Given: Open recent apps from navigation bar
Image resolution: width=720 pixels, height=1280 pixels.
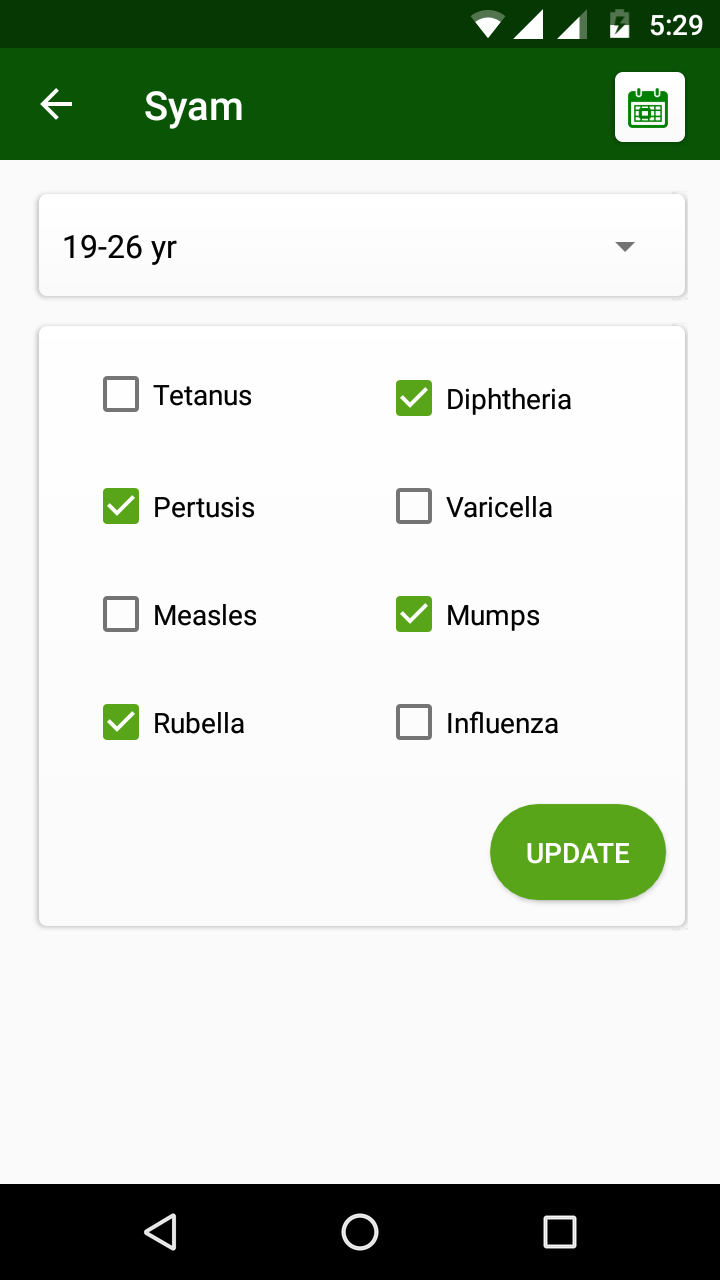Looking at the screenshot, I should [560, 1232].
